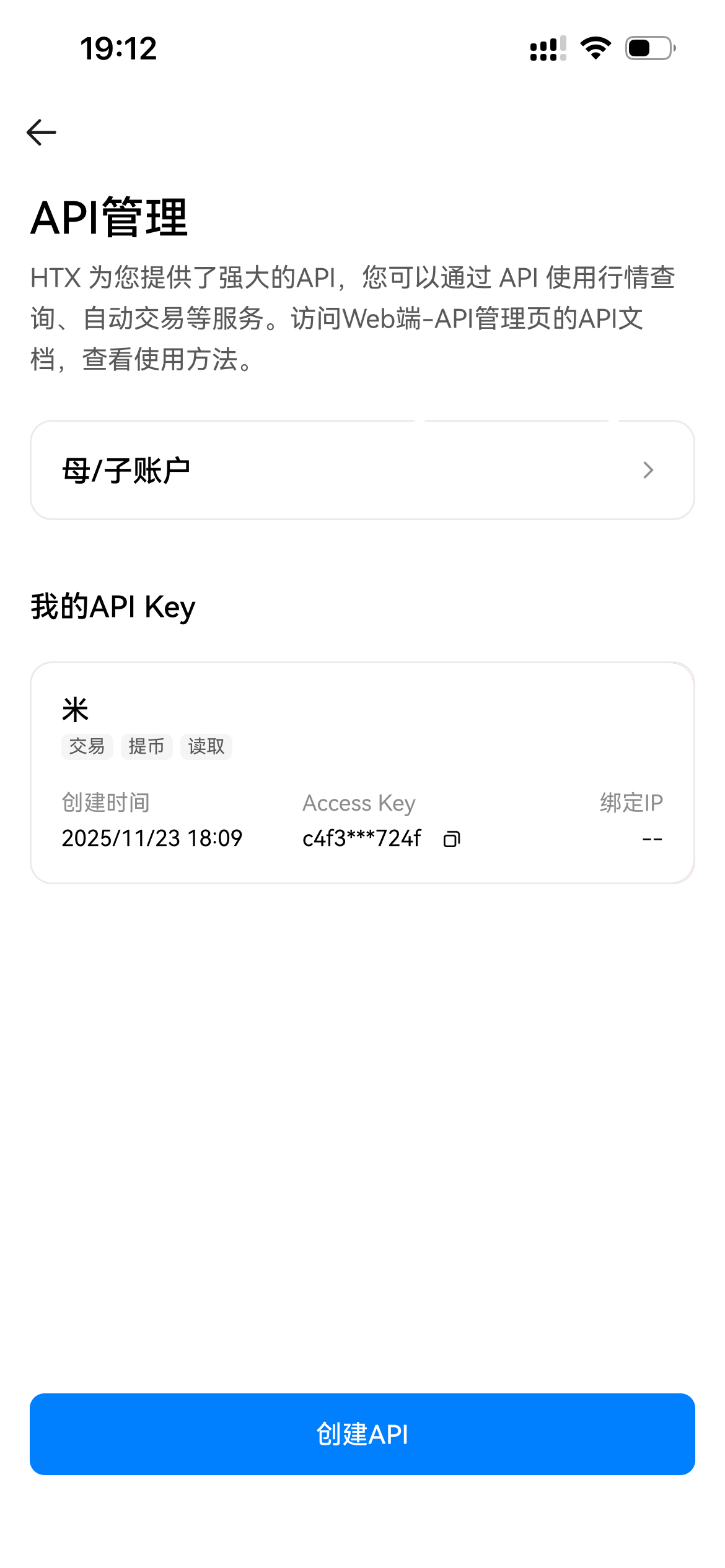
Task: Open the 母/子账户 row
Action: click(x=362, y=470)
